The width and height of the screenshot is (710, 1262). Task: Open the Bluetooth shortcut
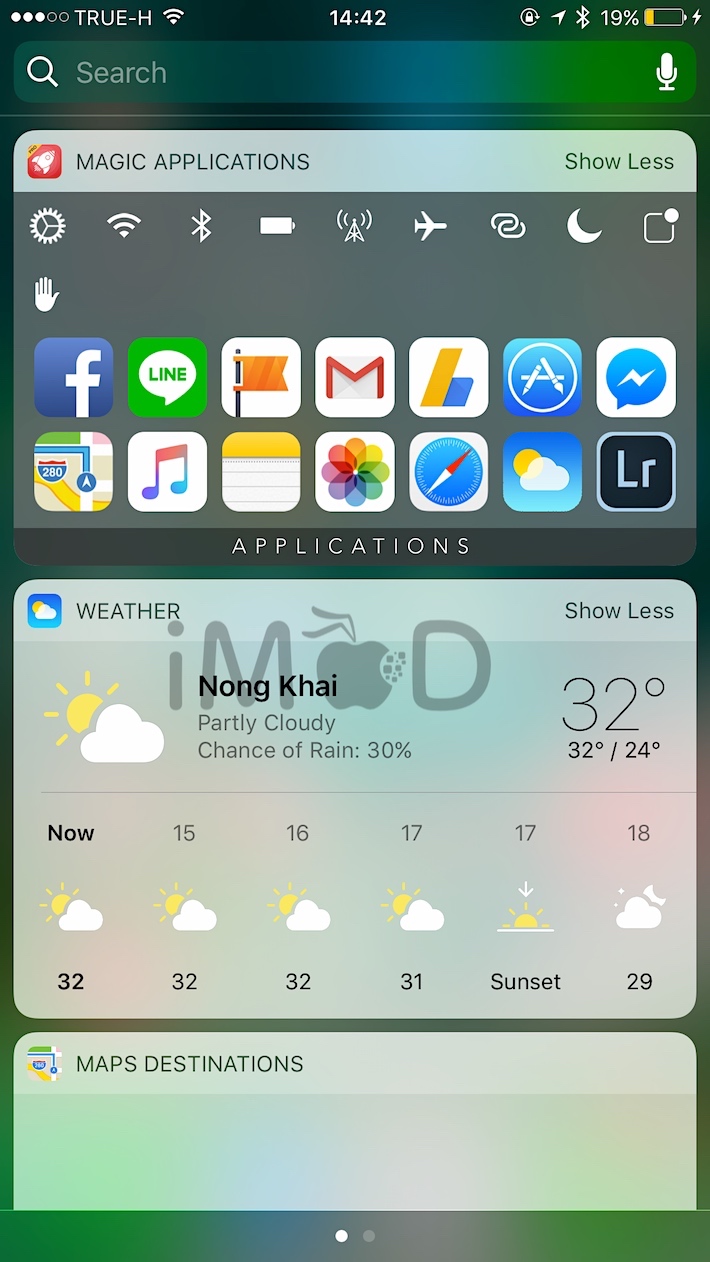tap(201, 227)
